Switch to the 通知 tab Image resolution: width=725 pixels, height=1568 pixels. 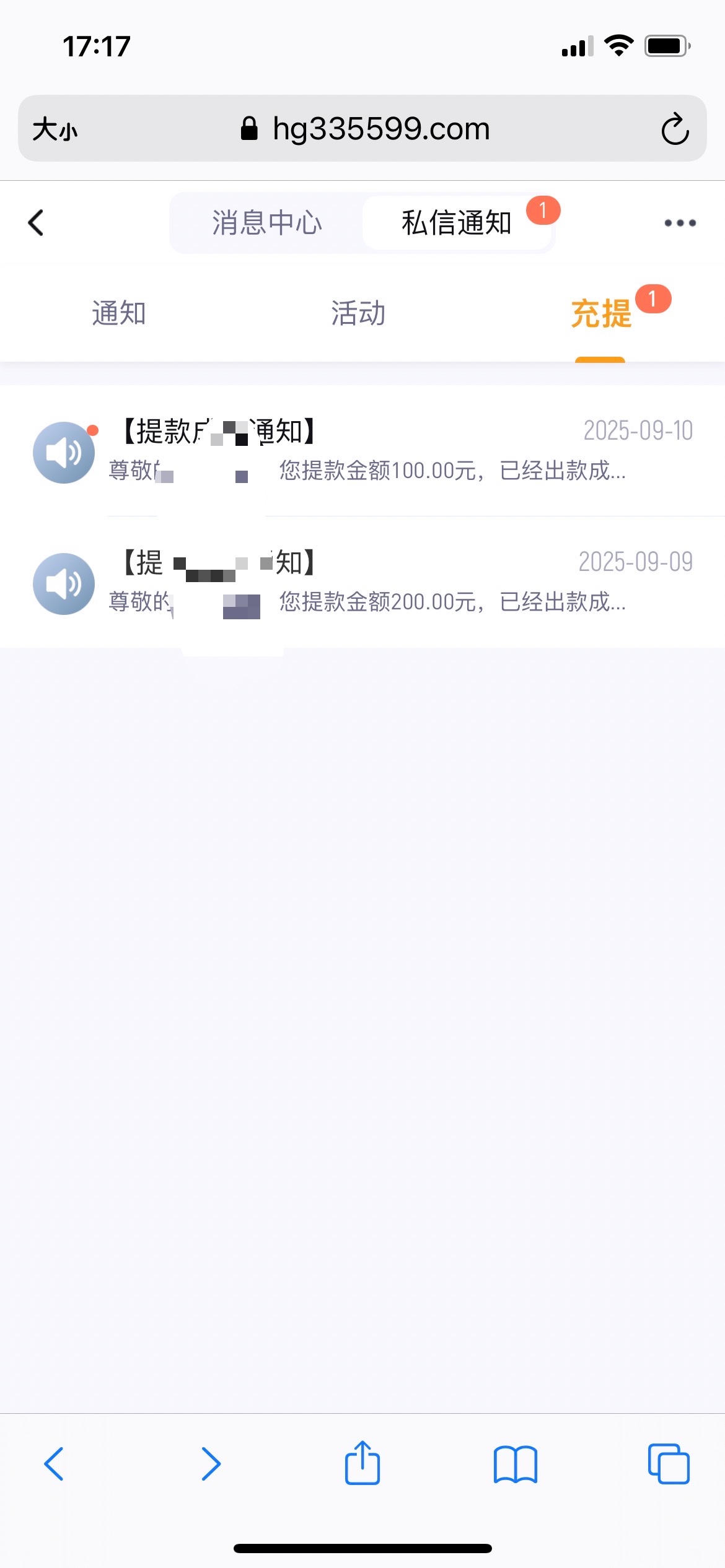[x=119, y=313]
